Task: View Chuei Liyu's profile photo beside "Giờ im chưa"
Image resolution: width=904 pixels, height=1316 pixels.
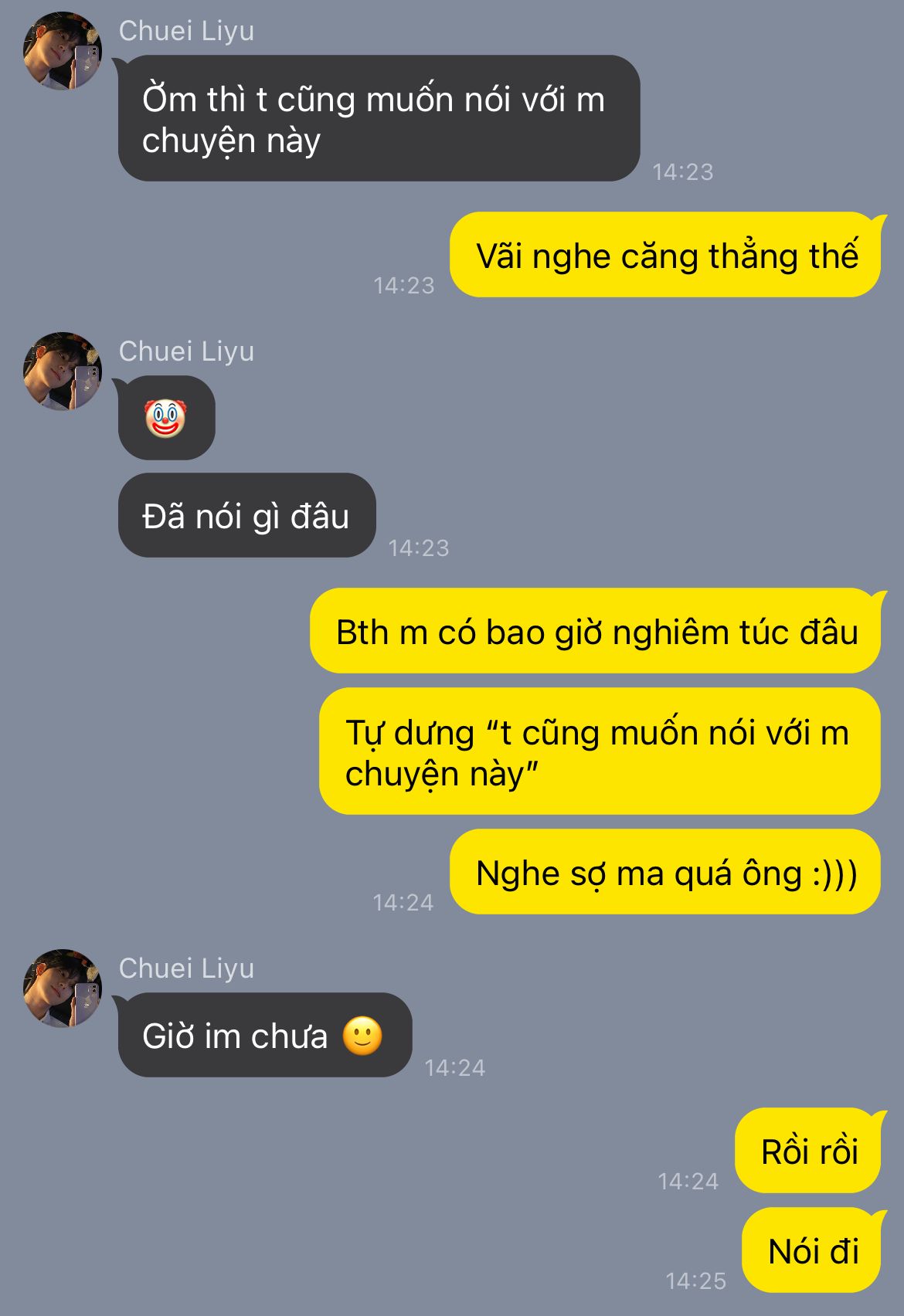Action: coord(63,989)
